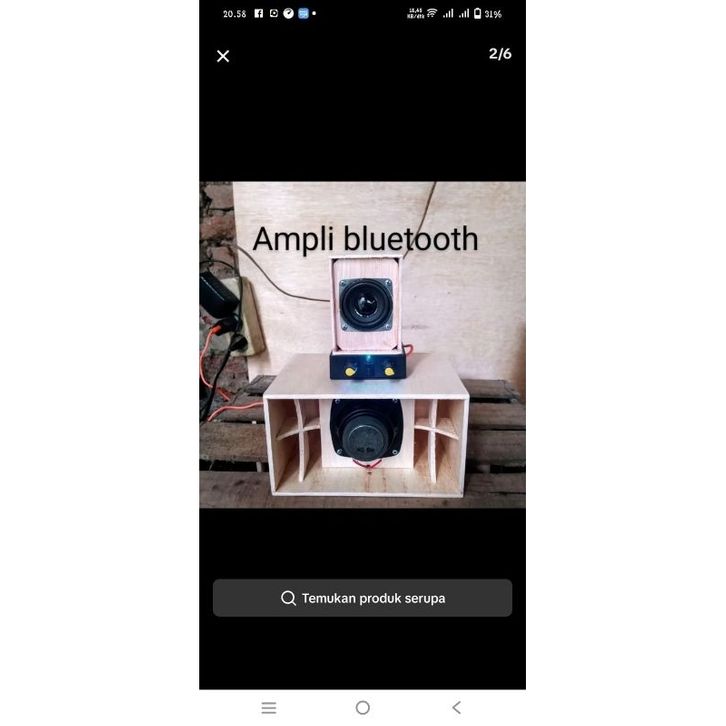The image size is (726, 726).
Task: Close the image viewer
Action: [x=223, y=56]
